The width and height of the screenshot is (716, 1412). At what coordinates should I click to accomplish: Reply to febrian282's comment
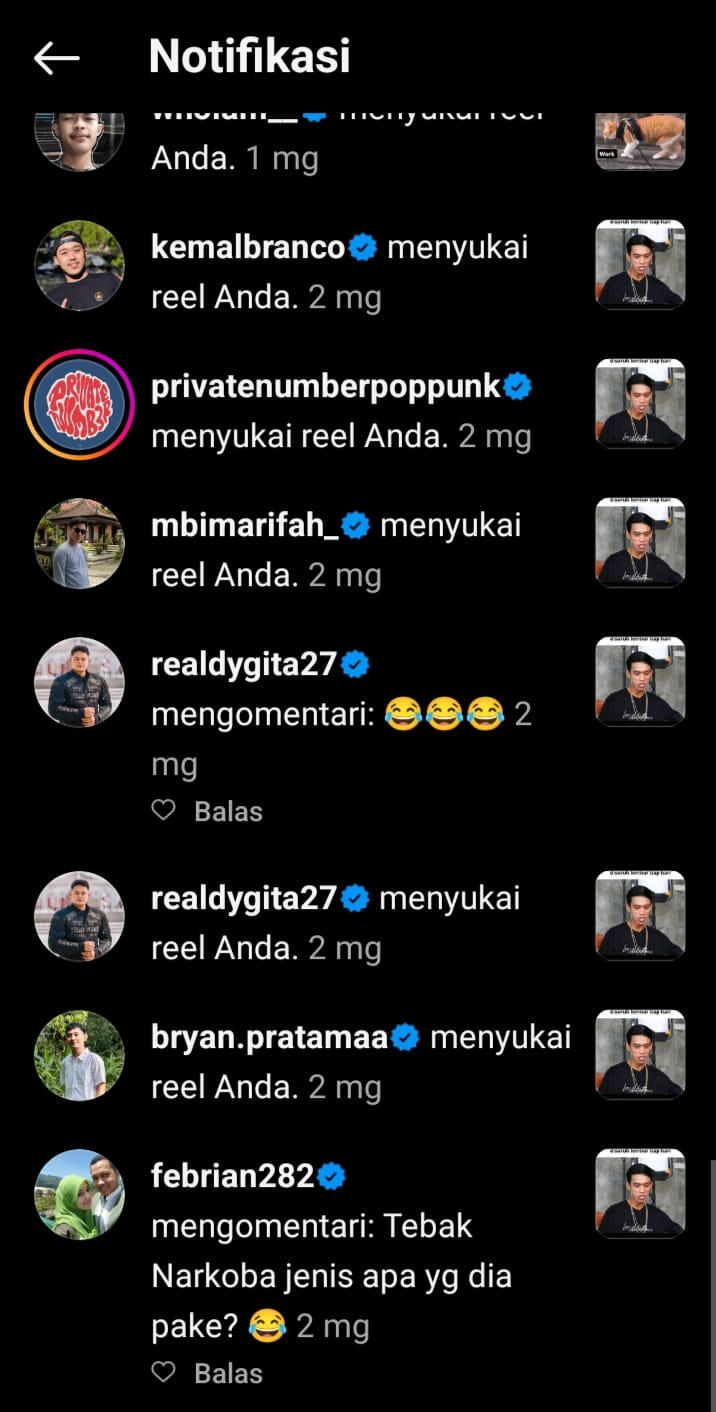[228, 1373]
